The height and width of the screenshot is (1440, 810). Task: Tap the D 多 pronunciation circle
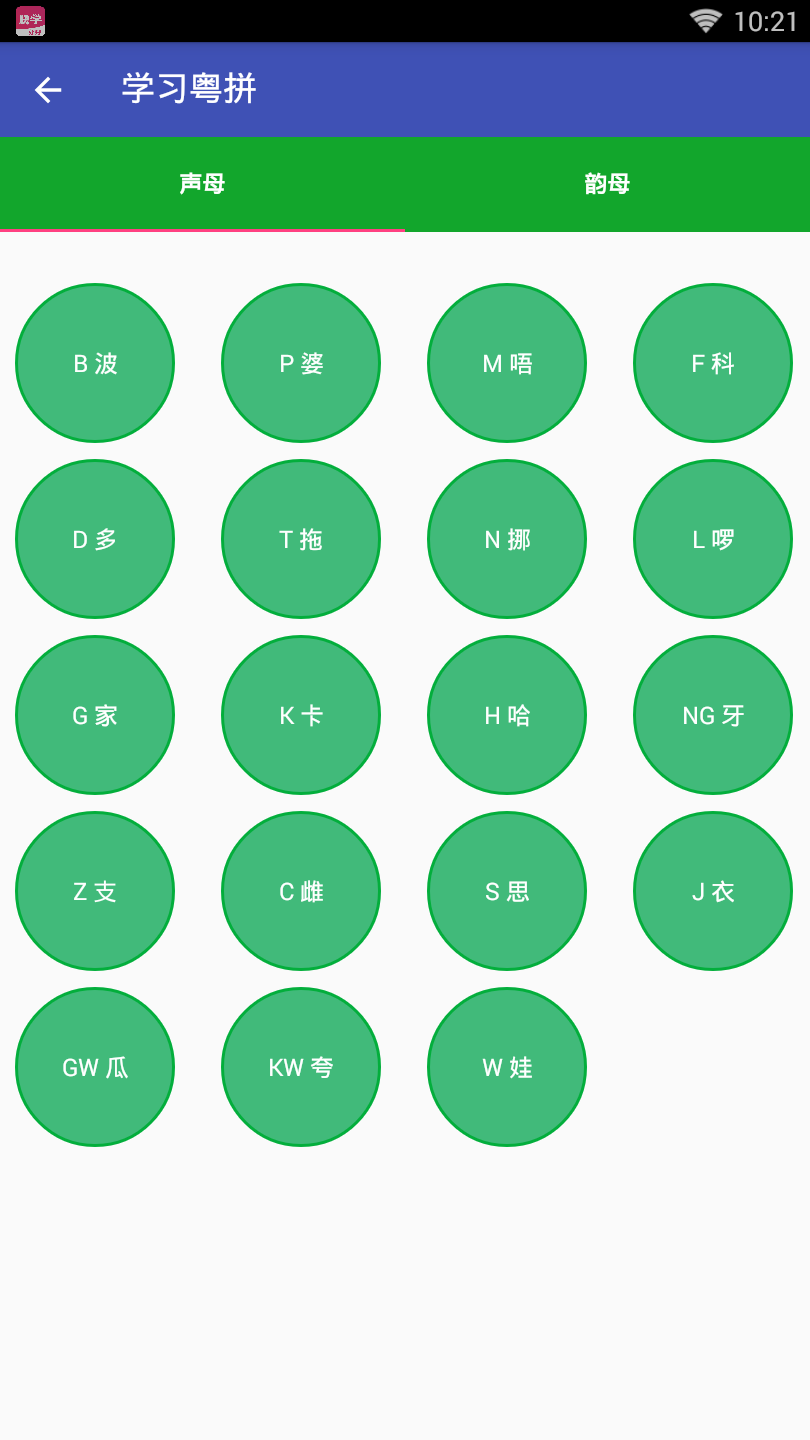tap(95, 538)
